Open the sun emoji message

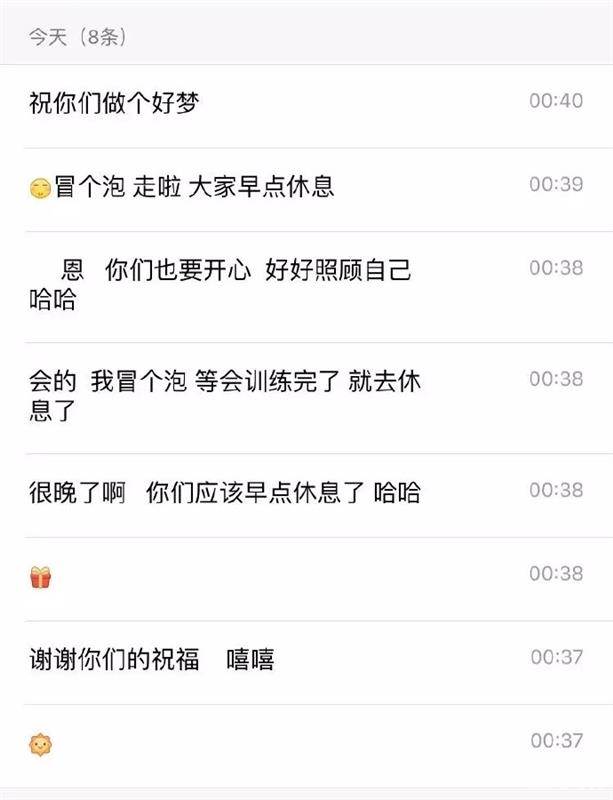tap(41, 744)
